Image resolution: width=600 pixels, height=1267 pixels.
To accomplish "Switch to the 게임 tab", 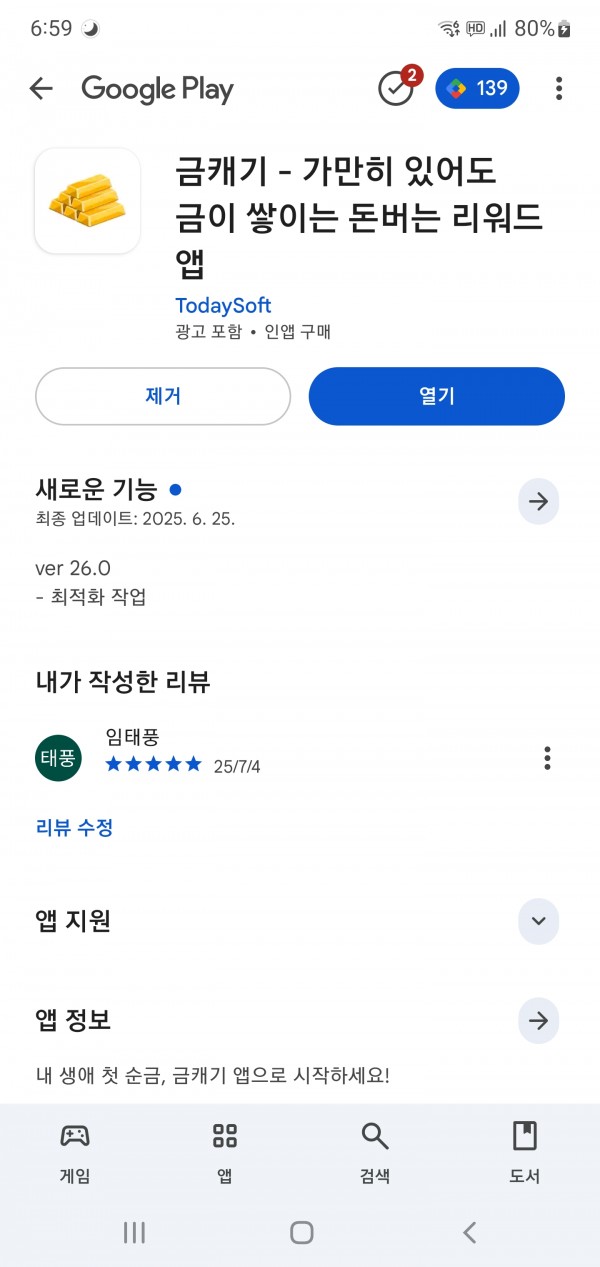I will click(75, 1152).
